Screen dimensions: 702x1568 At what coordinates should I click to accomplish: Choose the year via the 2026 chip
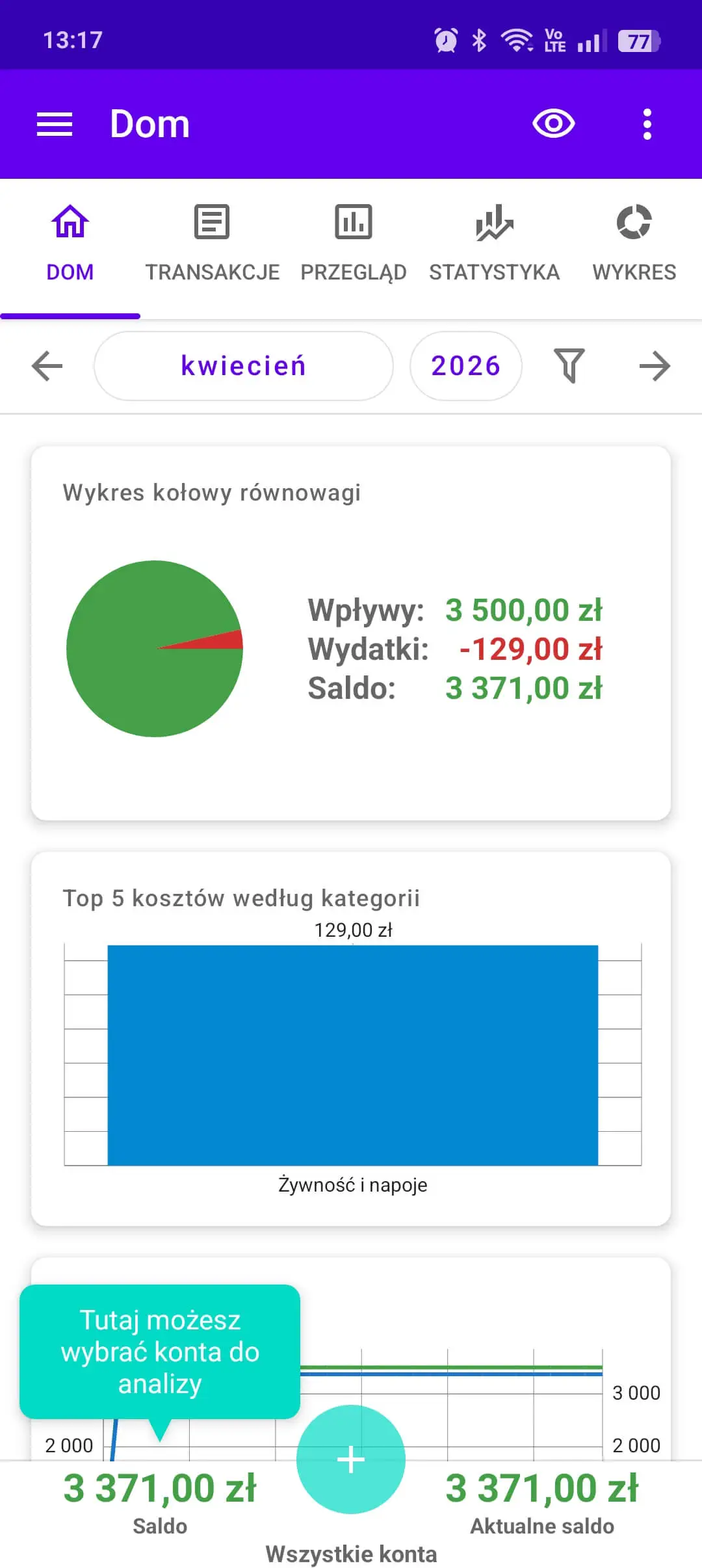465,366
